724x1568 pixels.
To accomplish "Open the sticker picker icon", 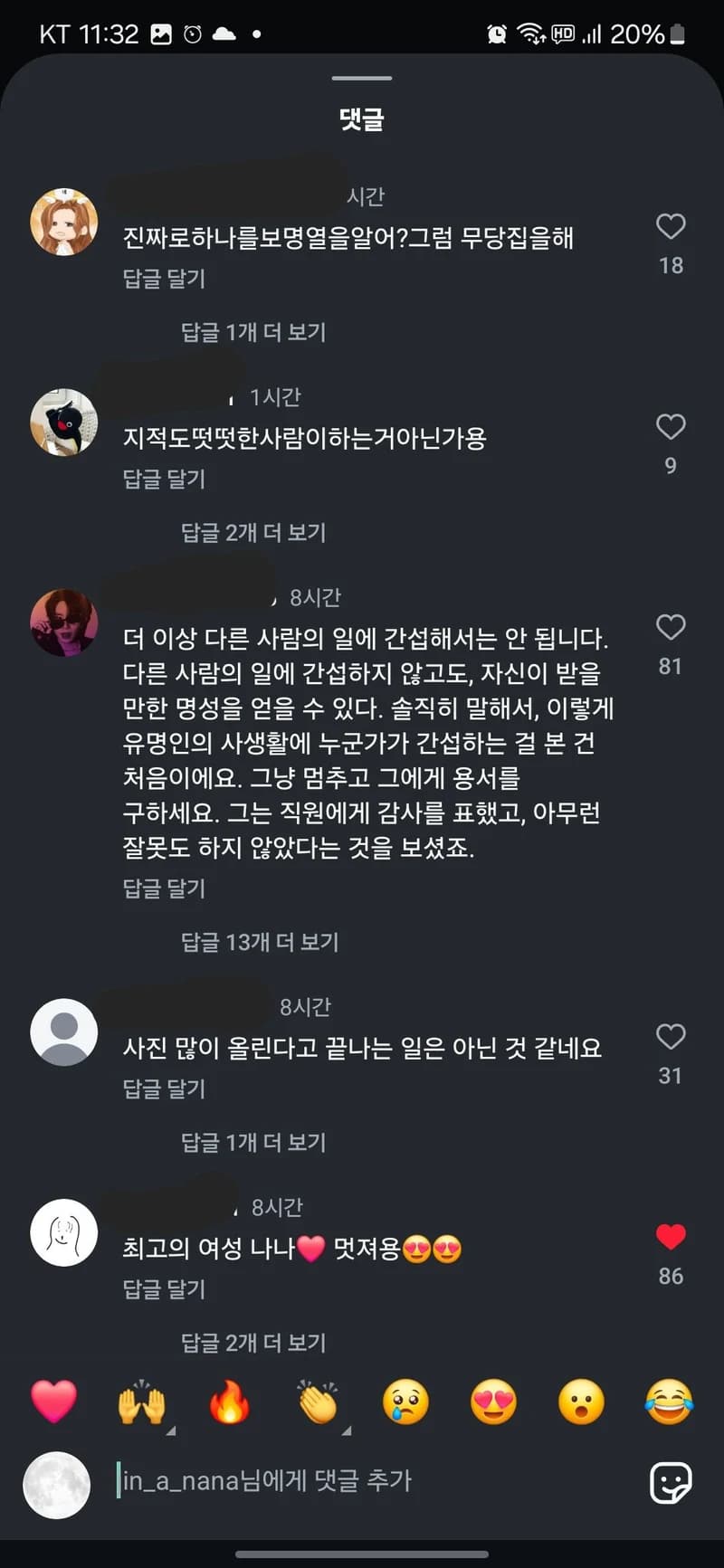I will 671,1483.
